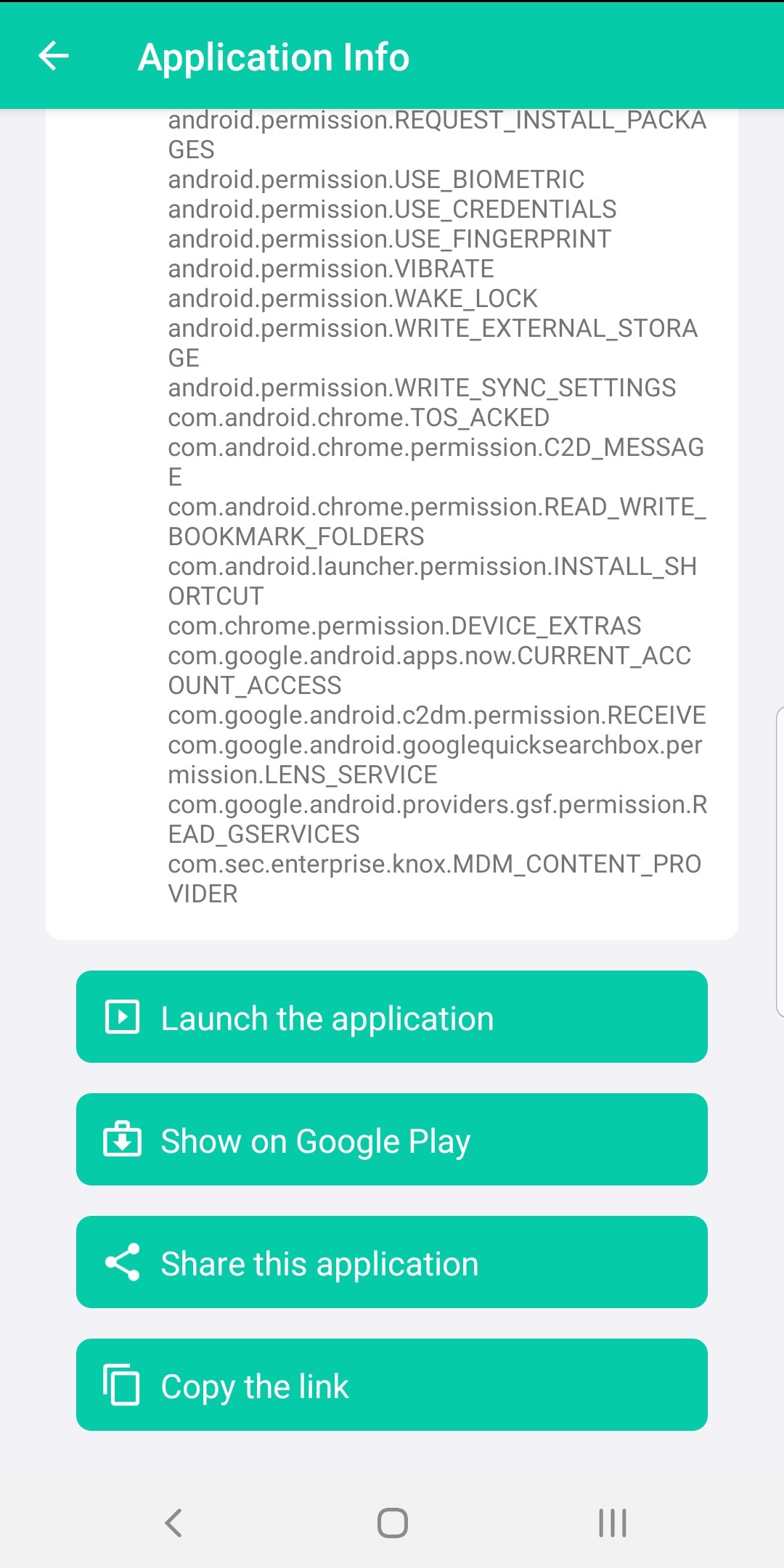Tap the copy icon beside Copy the link
The image size is (784, 1568).
click(x=123, y=1385)
